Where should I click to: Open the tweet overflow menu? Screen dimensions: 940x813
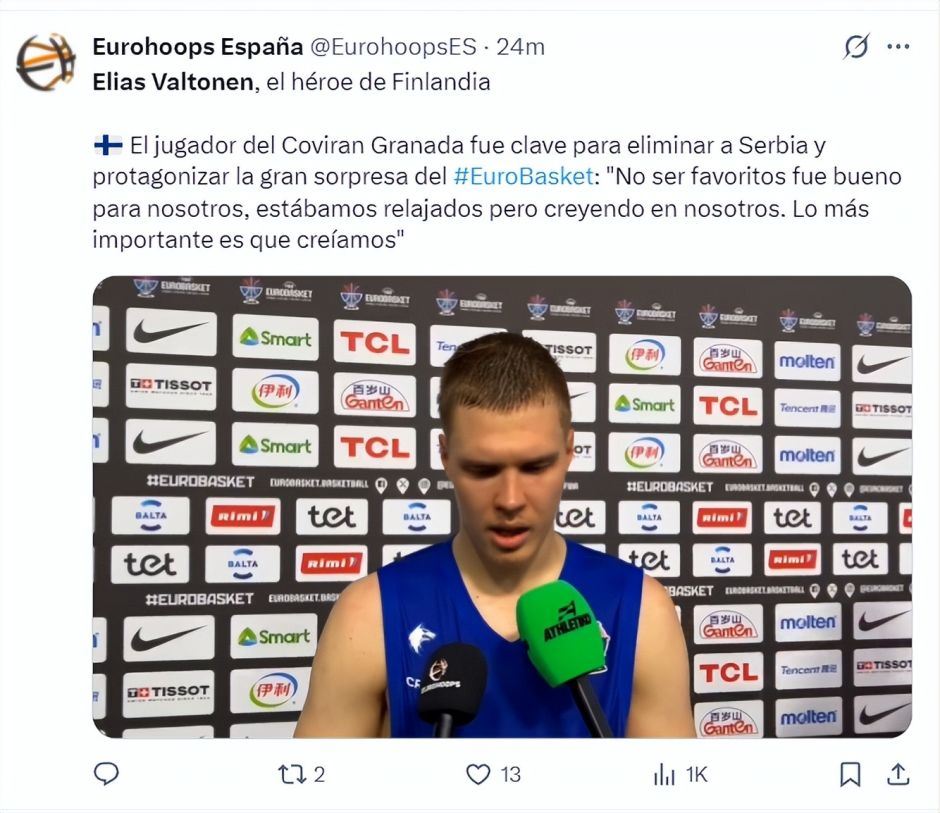[898, 47]
